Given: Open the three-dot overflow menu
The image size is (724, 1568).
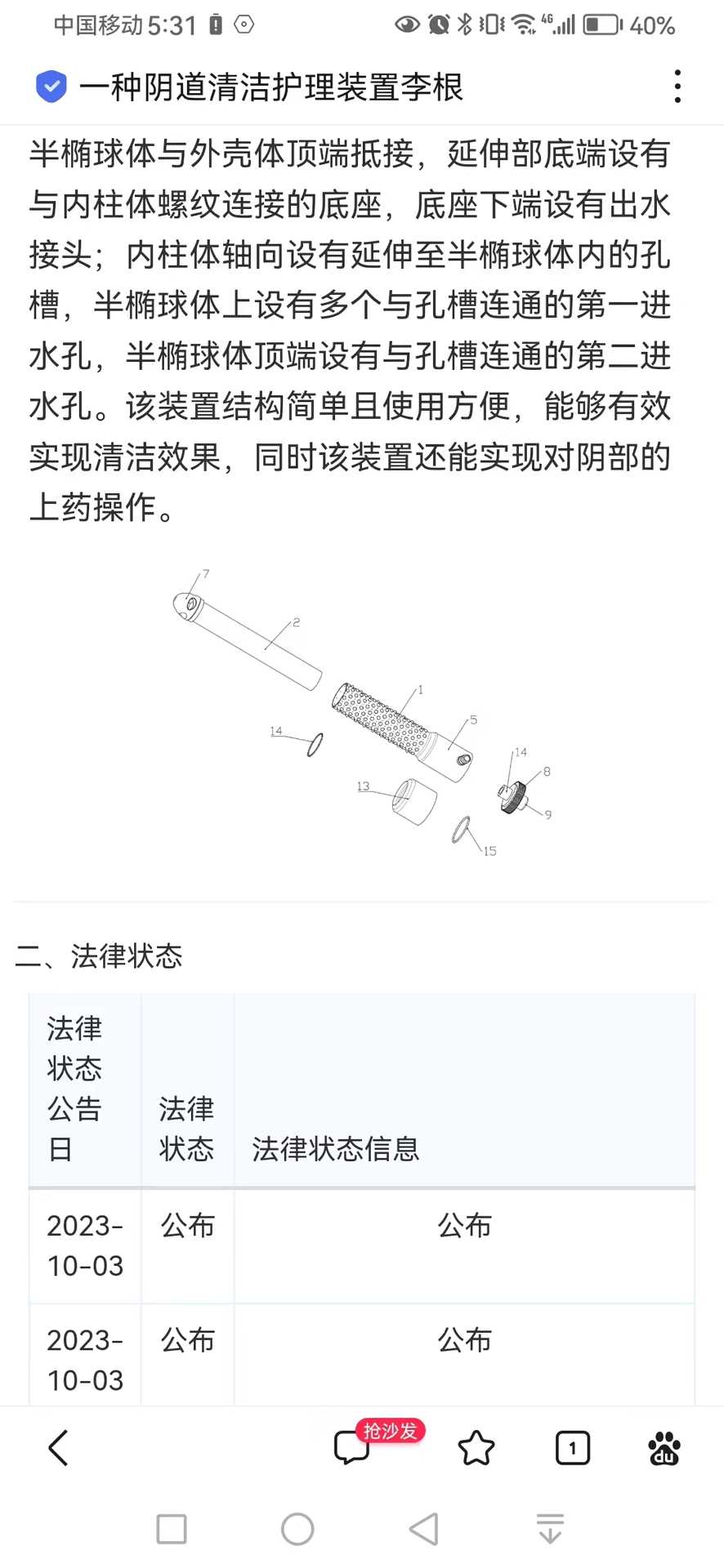Looking at the screenshot, I should (x=677, y=87).
